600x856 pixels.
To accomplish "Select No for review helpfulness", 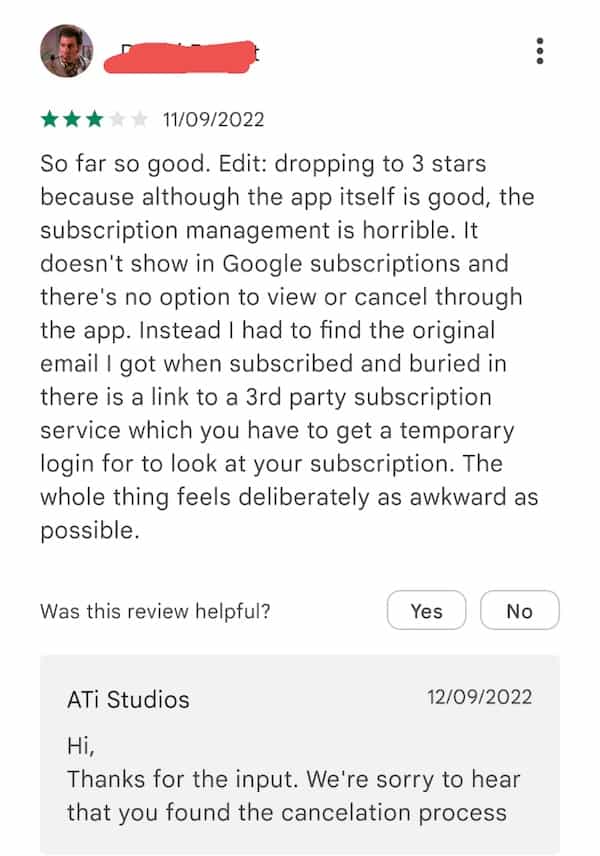I will coord(519,611).
